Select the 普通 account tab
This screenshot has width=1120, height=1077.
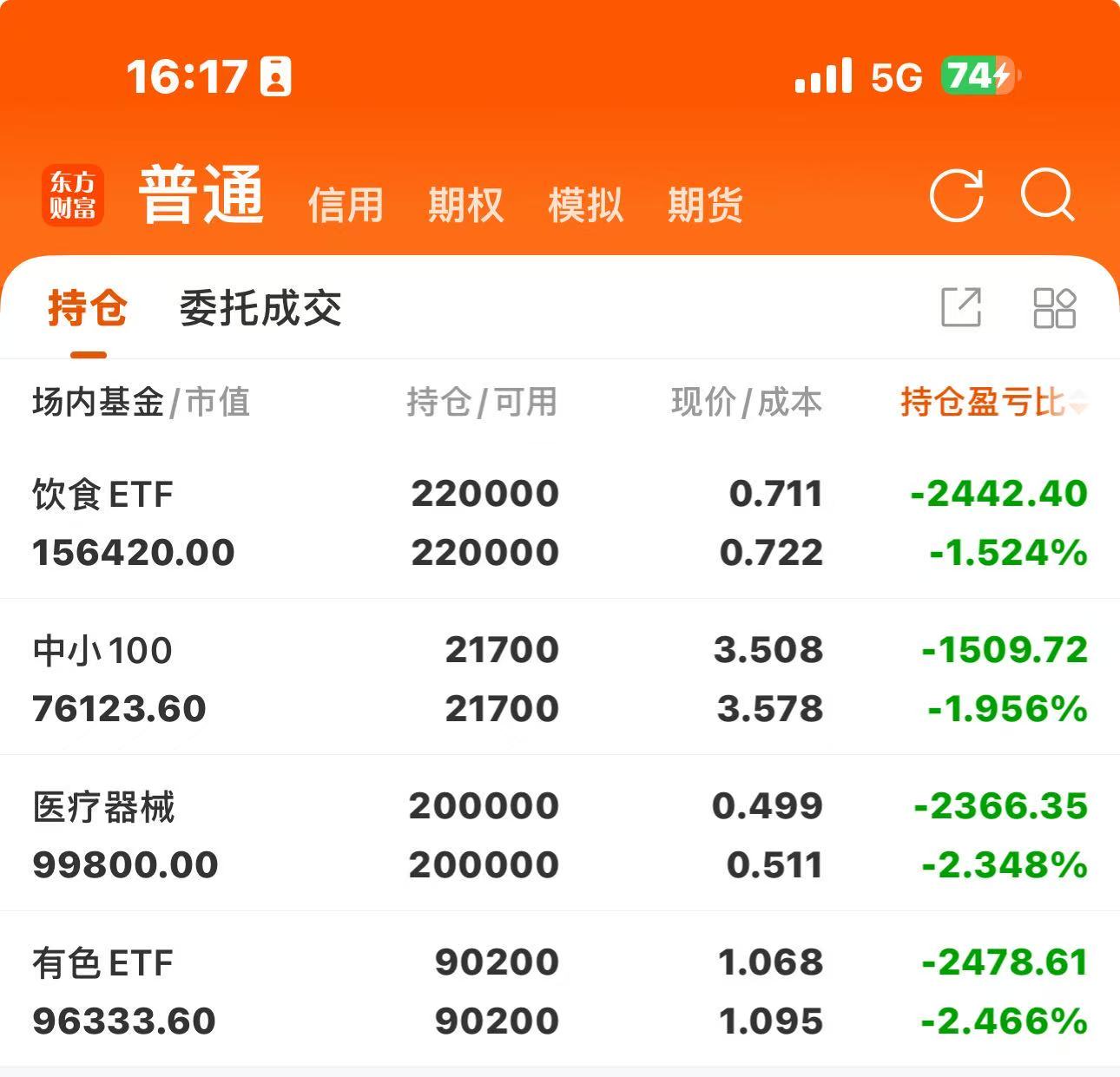(201, 196)
